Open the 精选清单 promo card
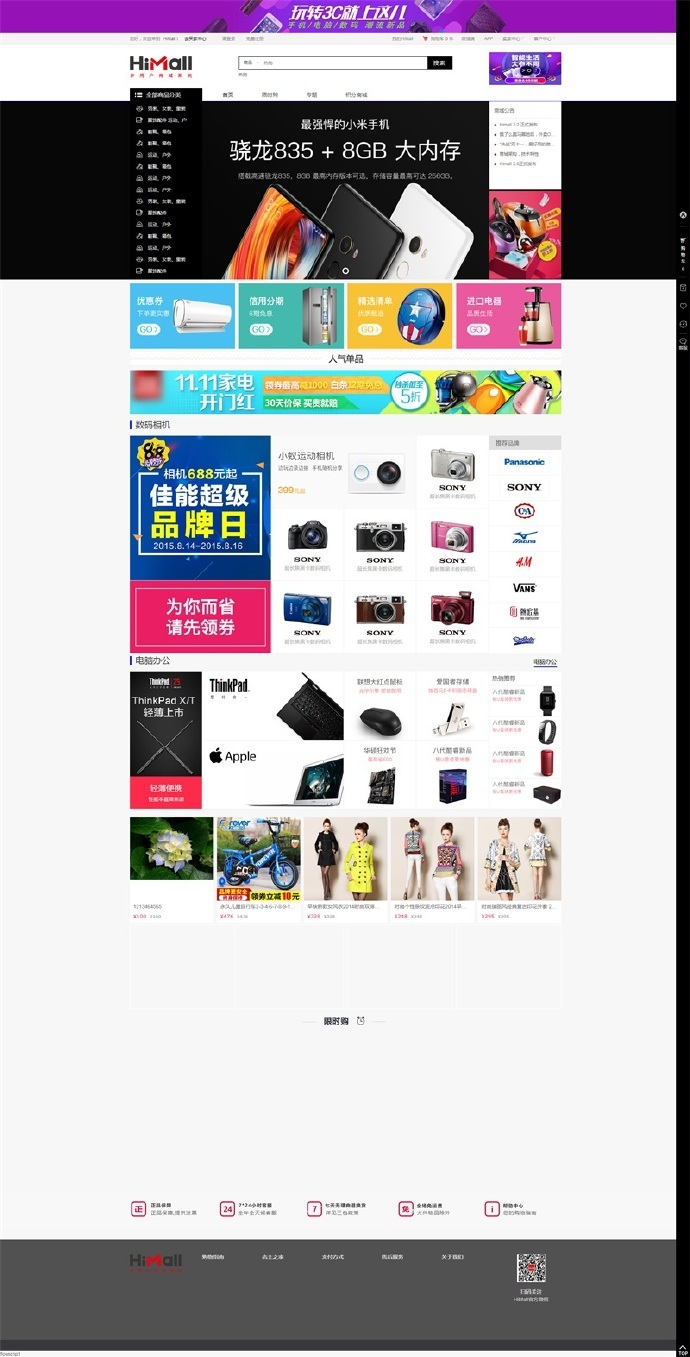690x1357 pixels. pyautogui.click(x=399, y=316)
